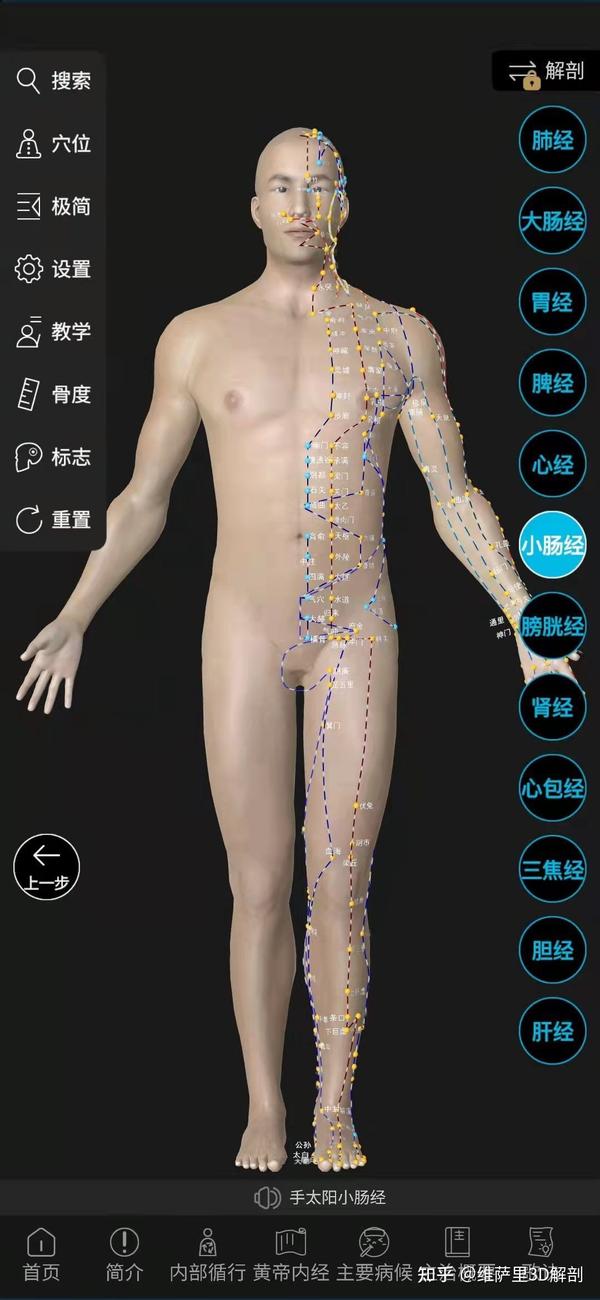The width and height of the screenshot is (600, 1300).
Task: Show 骨度 bone measurements
Action: [x=53, y=395]
